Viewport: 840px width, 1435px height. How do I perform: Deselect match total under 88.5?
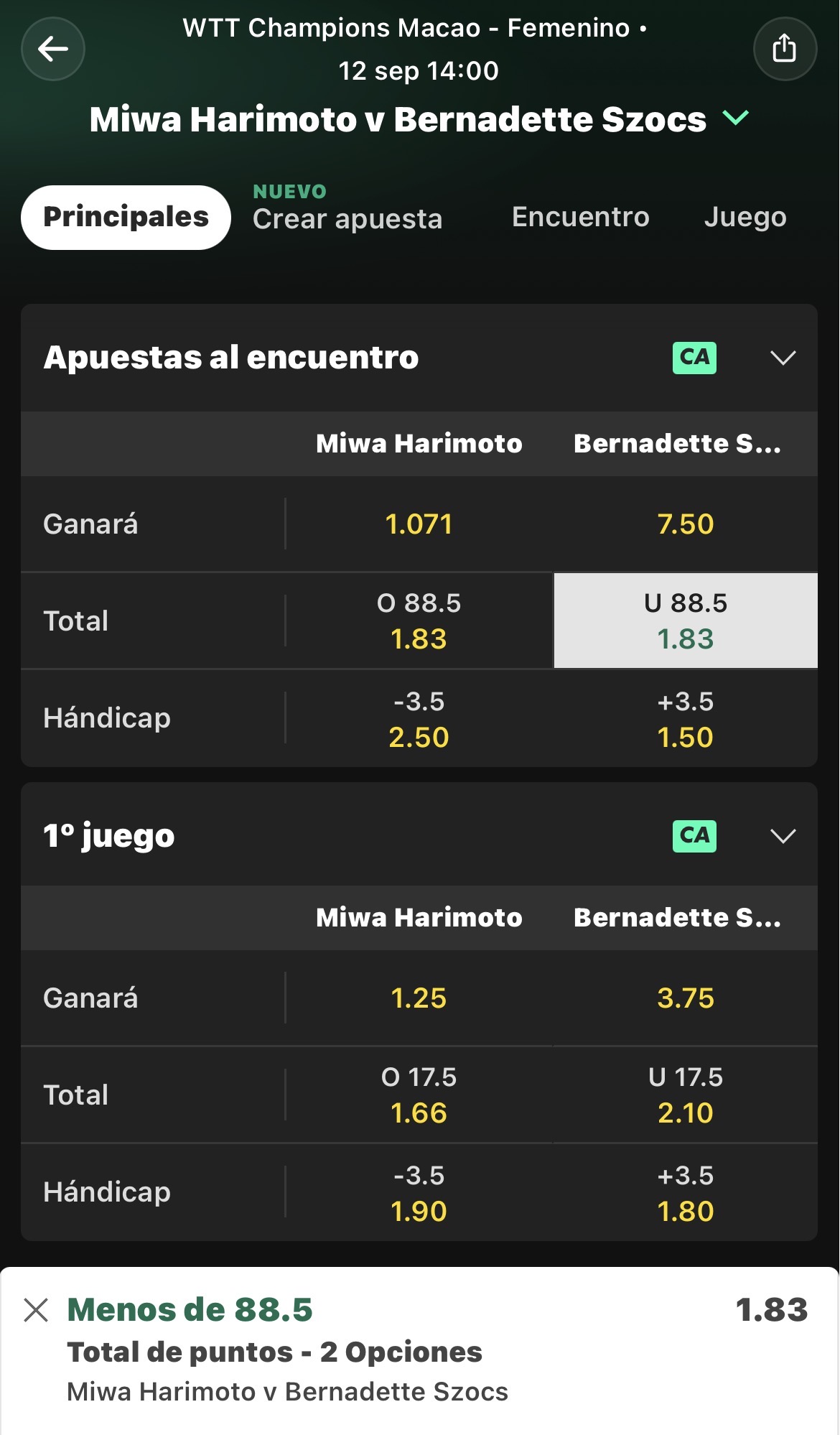686,621
